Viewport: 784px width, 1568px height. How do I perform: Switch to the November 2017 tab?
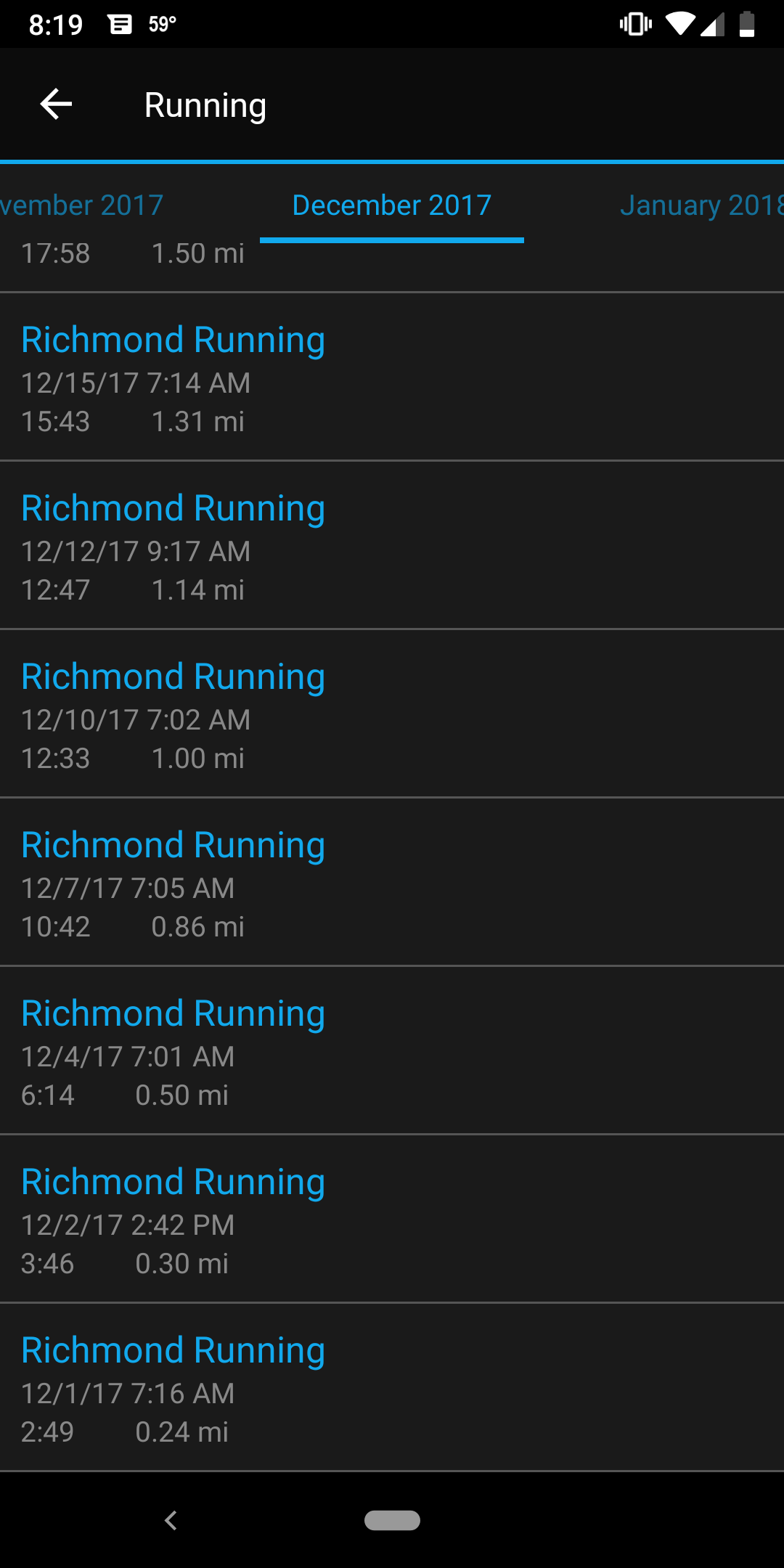82,205
